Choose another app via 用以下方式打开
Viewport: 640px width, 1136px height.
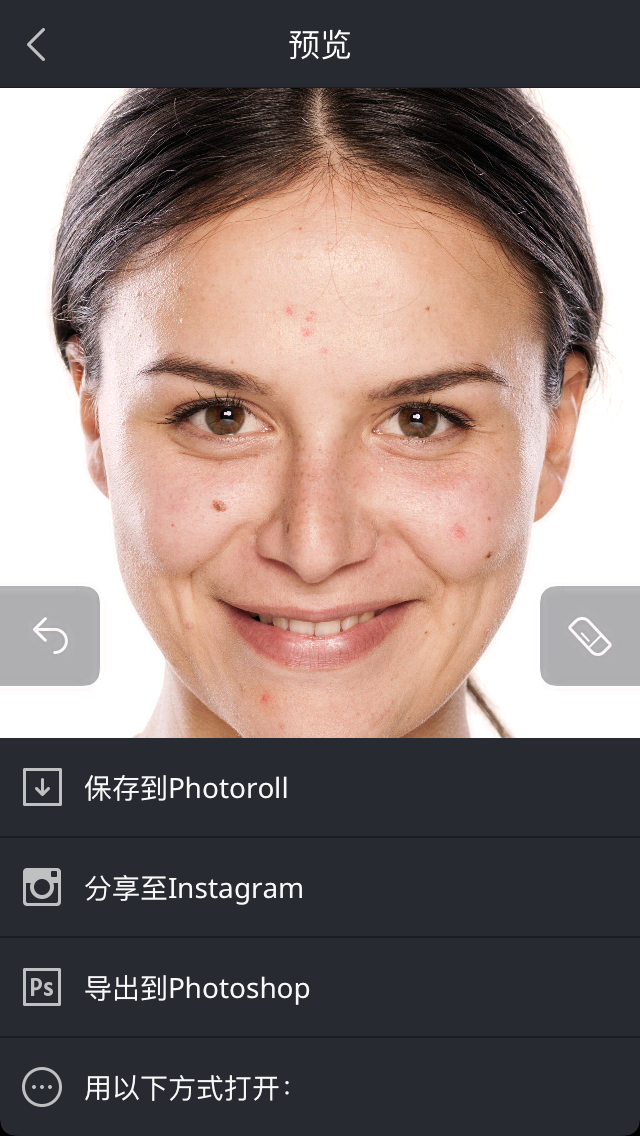pyautogui.click(x=187, y=1087)
